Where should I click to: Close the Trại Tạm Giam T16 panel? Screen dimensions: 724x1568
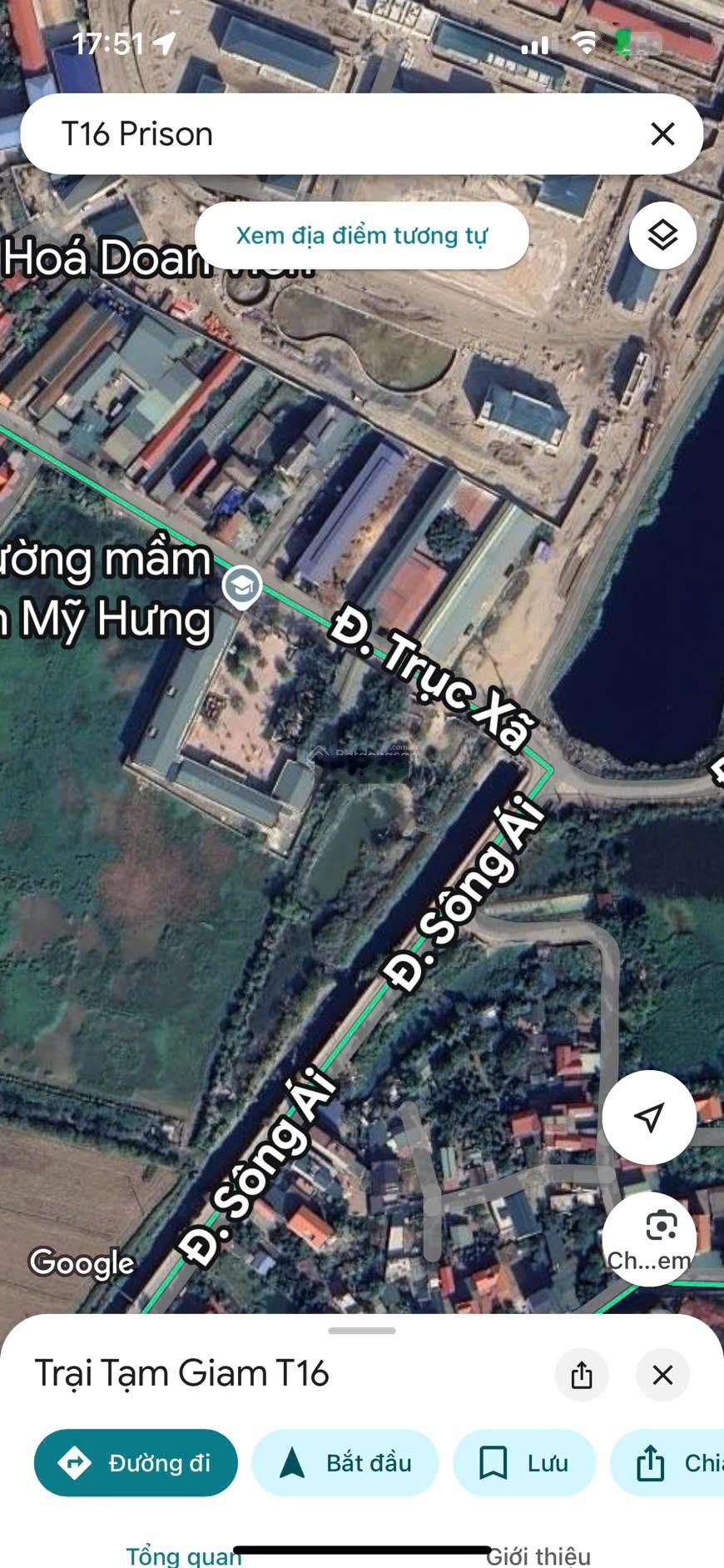point(662,1375)
